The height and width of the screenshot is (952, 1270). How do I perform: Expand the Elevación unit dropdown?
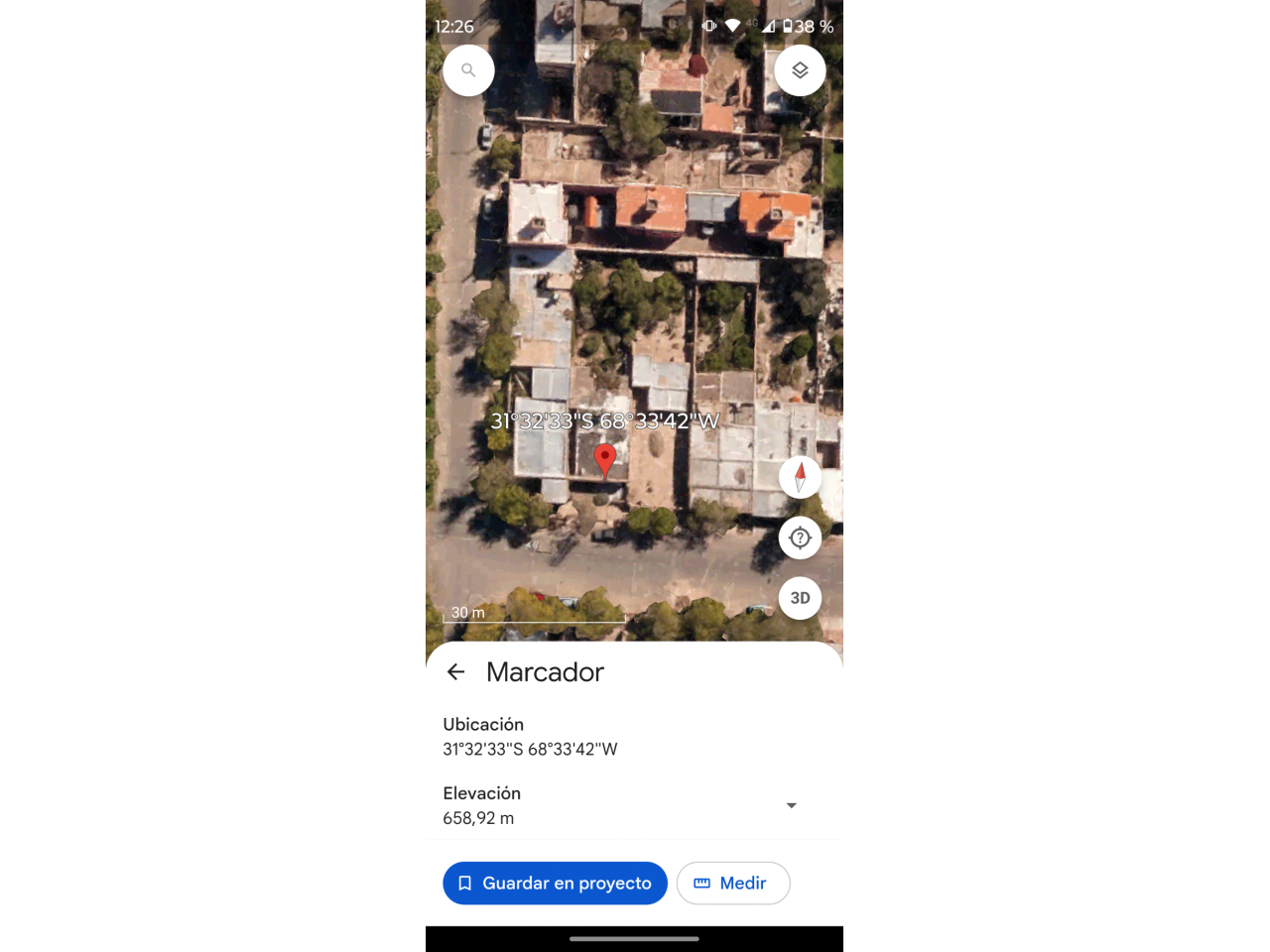pyautogui.click(x=791, y=805)
